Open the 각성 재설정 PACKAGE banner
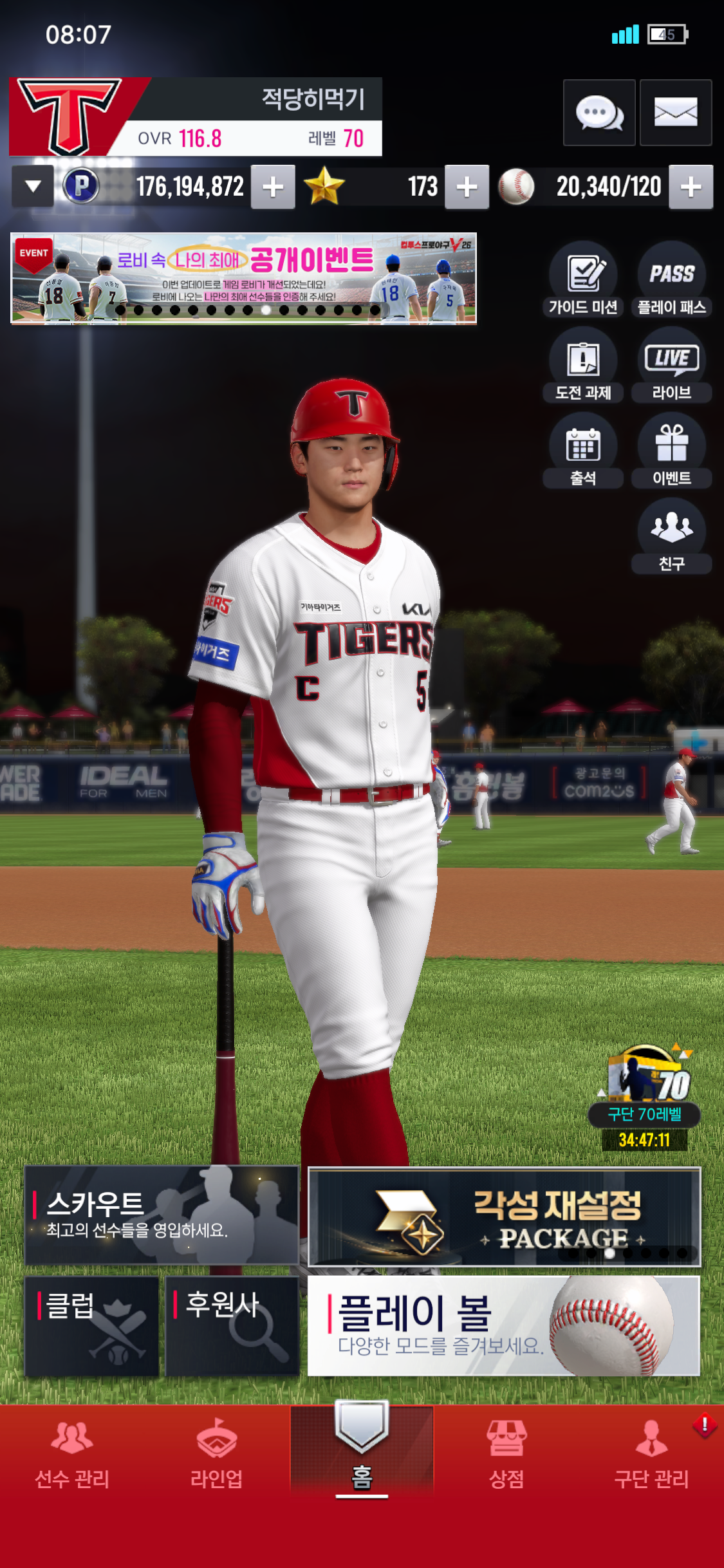 [504, 1217]
